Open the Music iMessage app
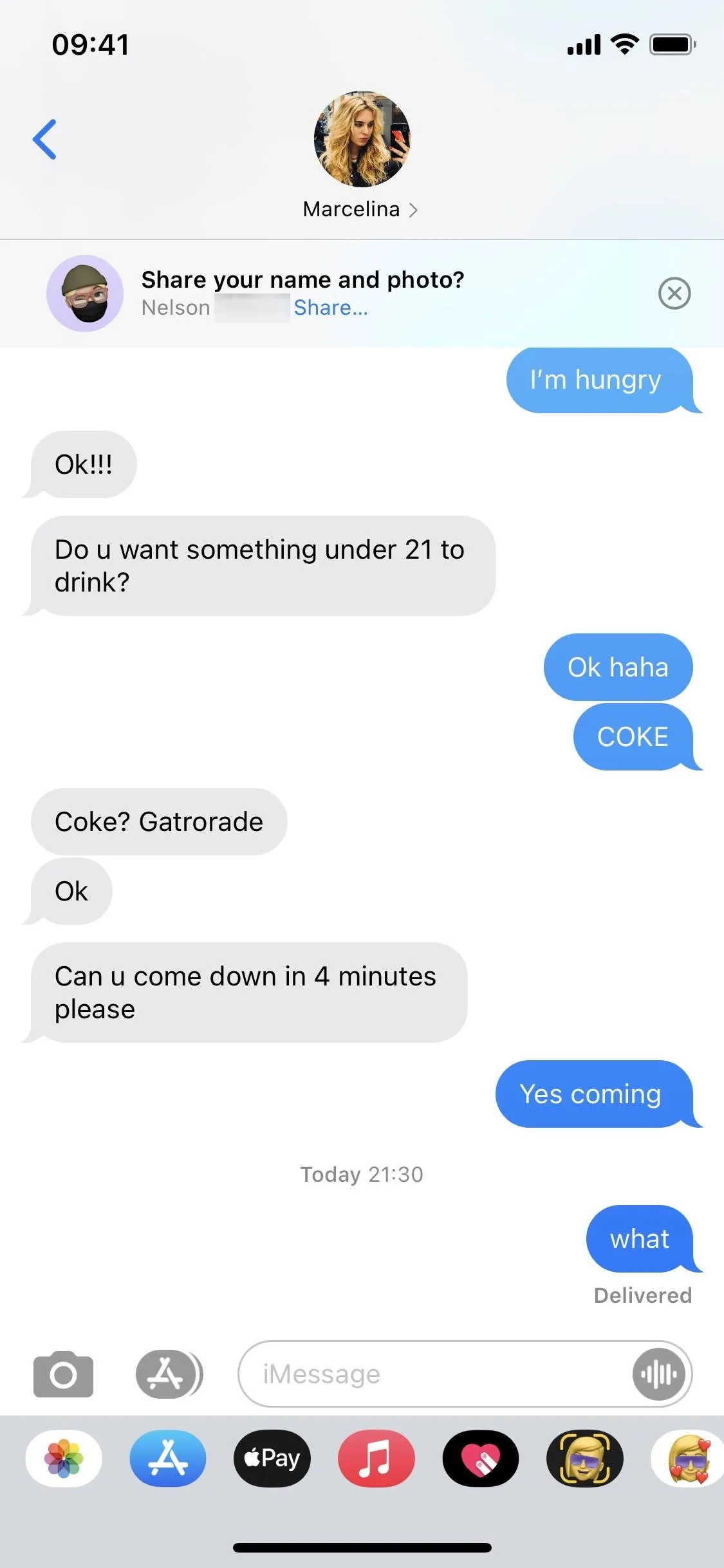 [x=376, y=1459]
